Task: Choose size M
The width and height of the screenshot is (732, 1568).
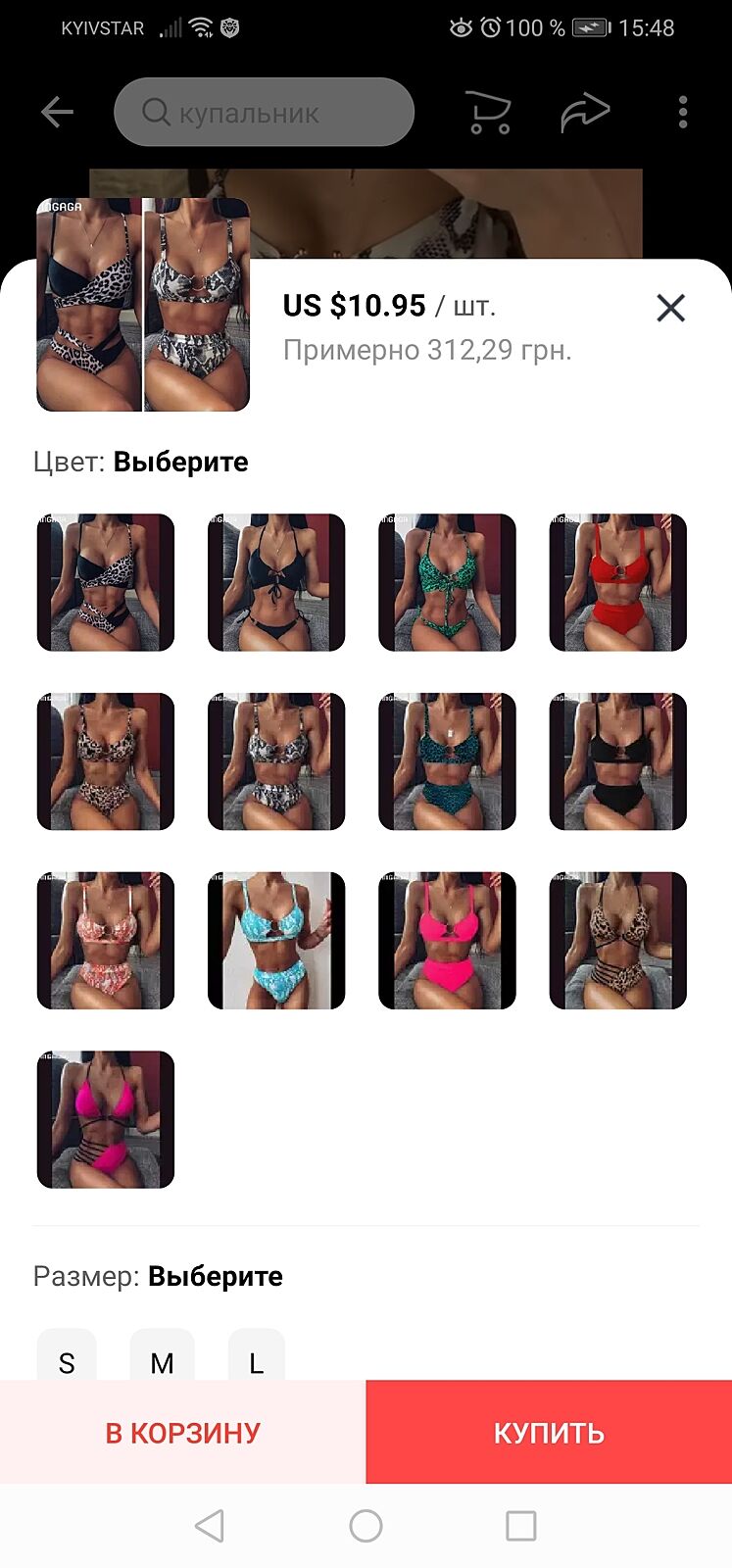Action: (162, 1360)
